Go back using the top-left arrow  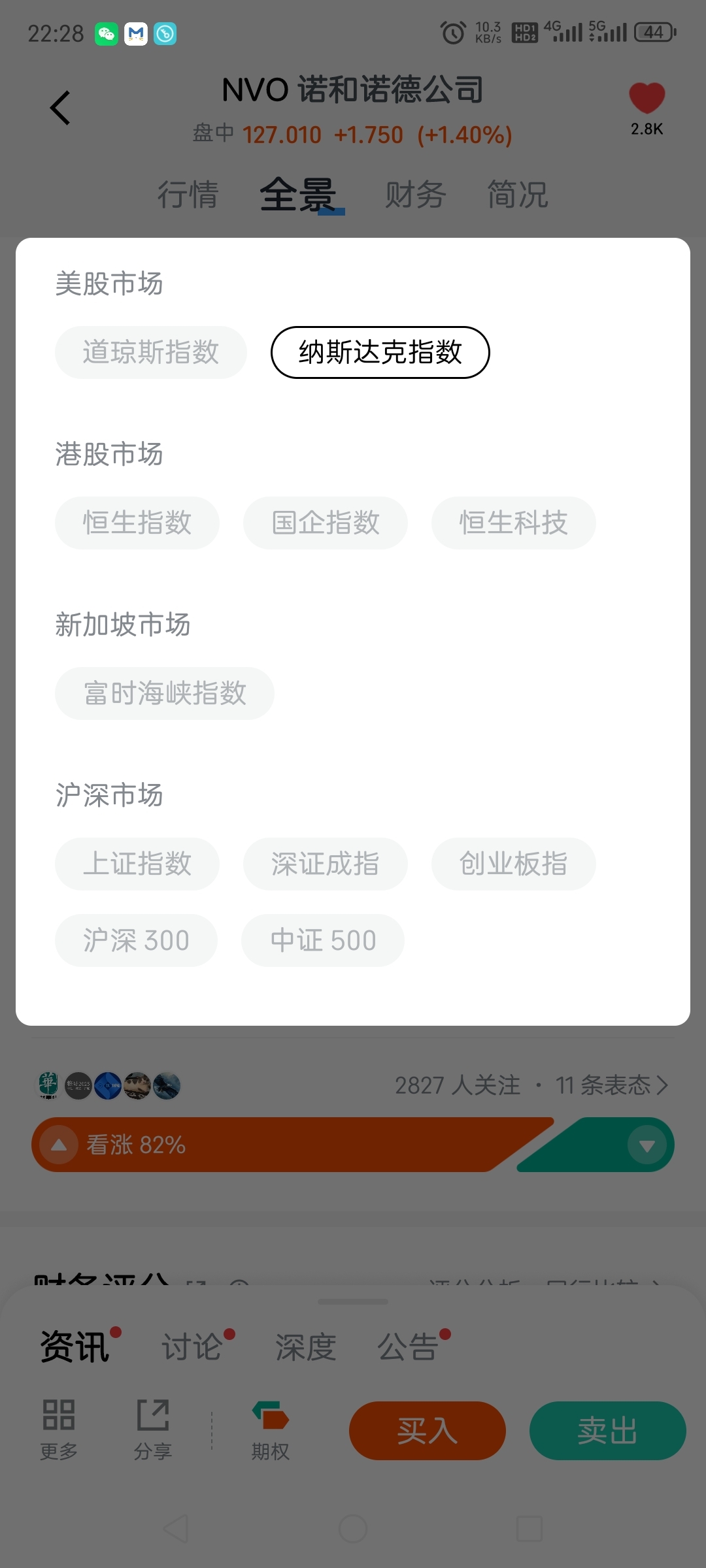click(60, 108)
